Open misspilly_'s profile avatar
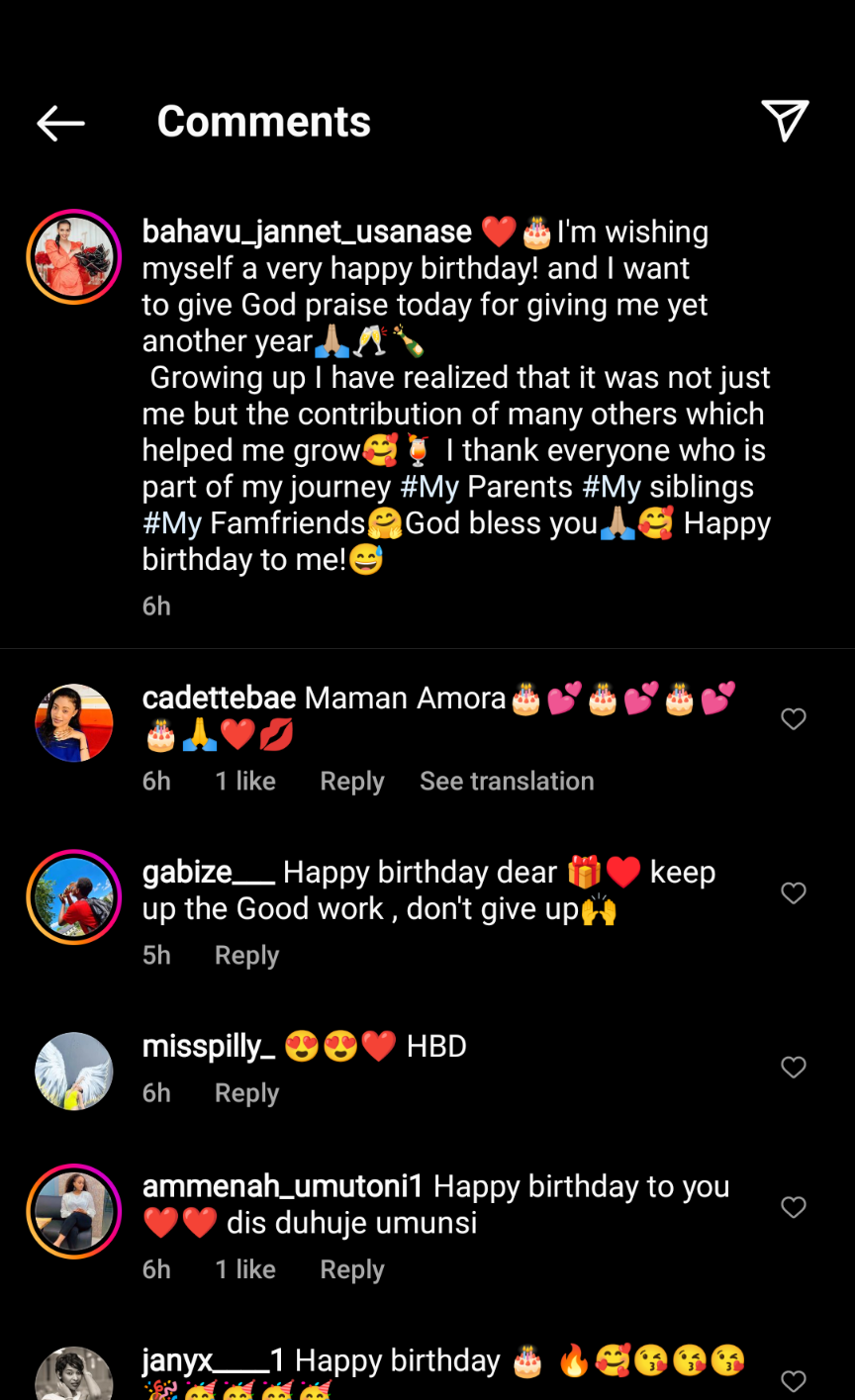855x1400 pixels. [x=74, y=1072]
